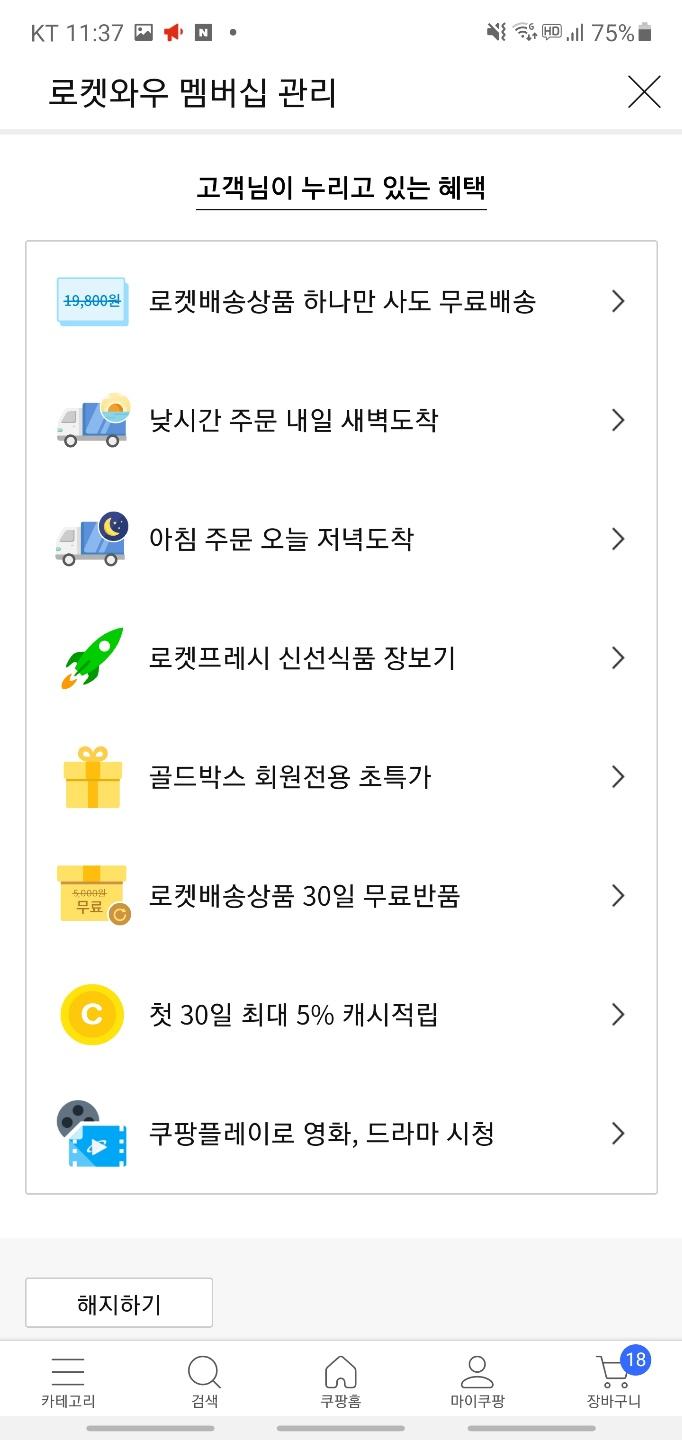
Task: Open 첫 30일 최대 5% 캐시적립 benefit
Action: pos(341,1015)
